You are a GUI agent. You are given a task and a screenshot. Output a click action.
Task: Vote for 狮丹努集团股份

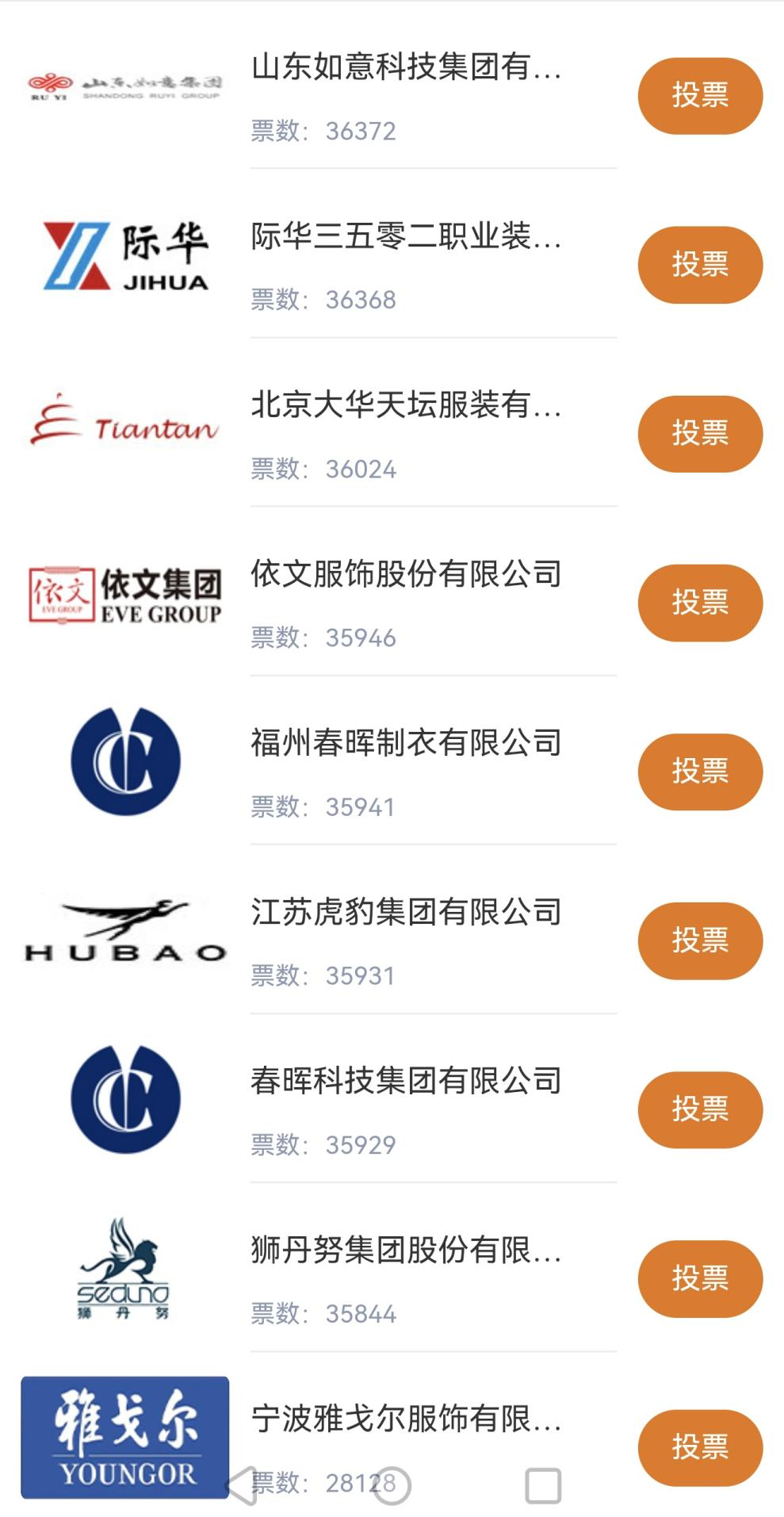pos(699,1278)
